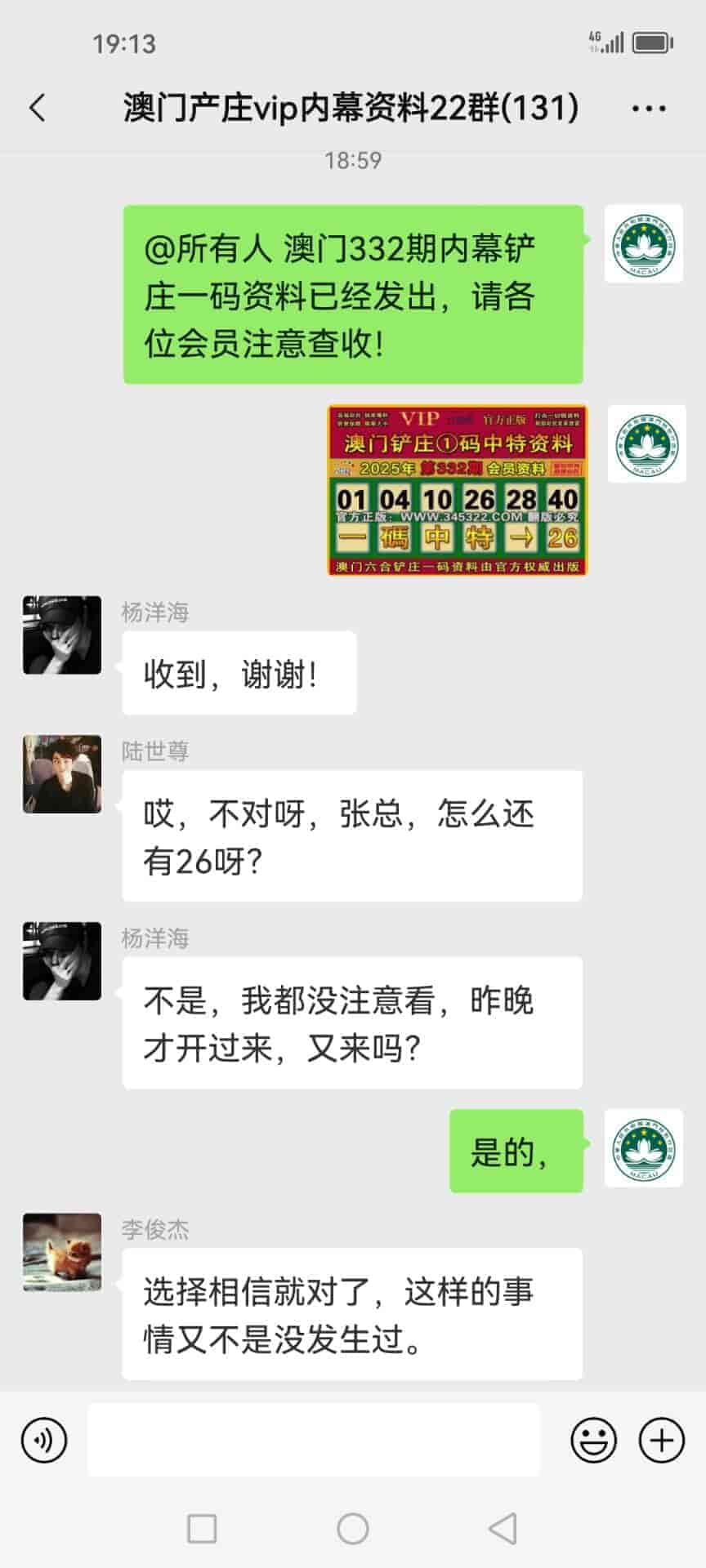Open the group chat overflow menu
Viewport: 706px width, 1568px height.
click(x=649, y=108)
